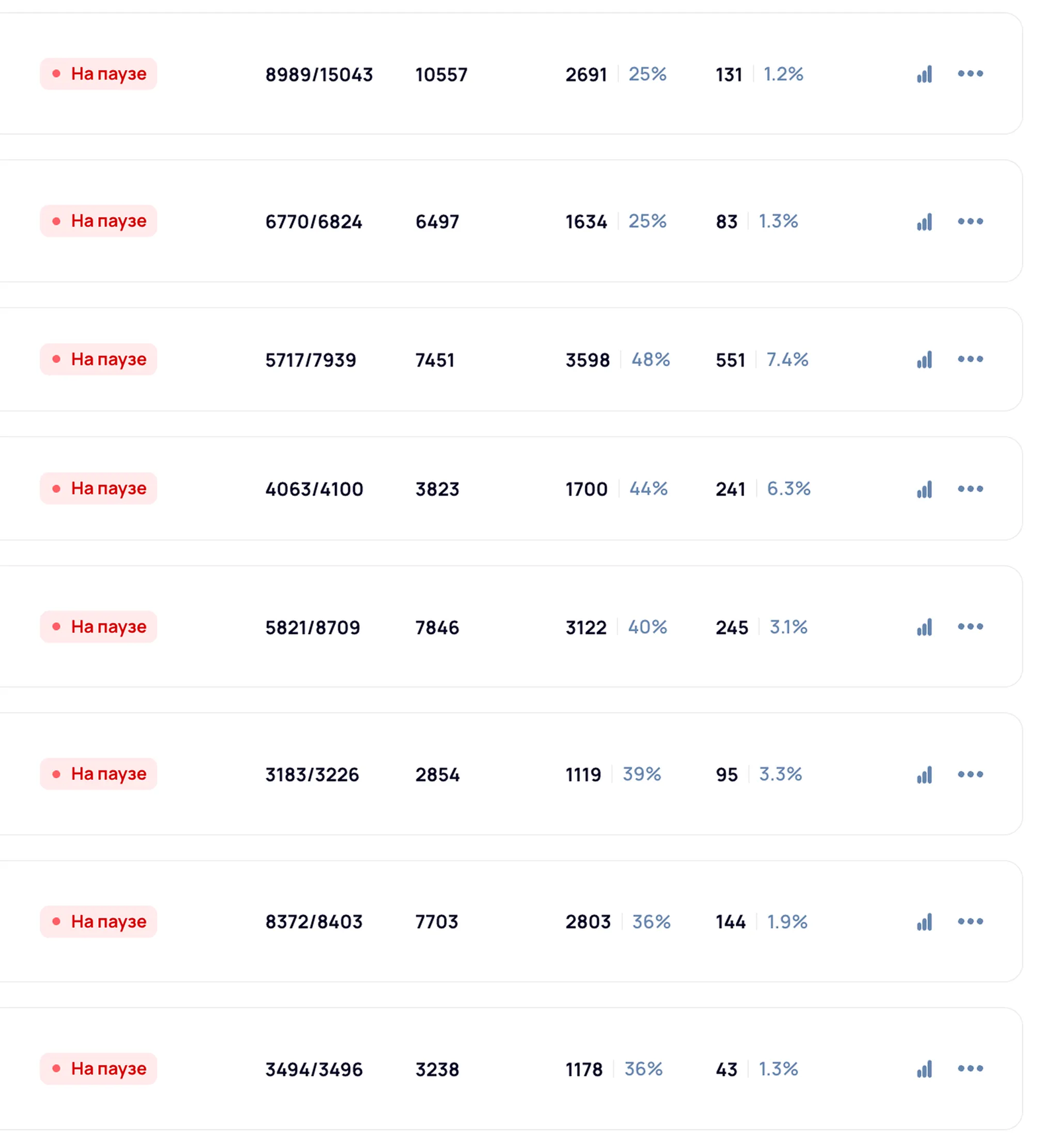Tap the three dots for row 3183/3226
The width and height of the screenshot is (1059, 1148).
point(970,774)
